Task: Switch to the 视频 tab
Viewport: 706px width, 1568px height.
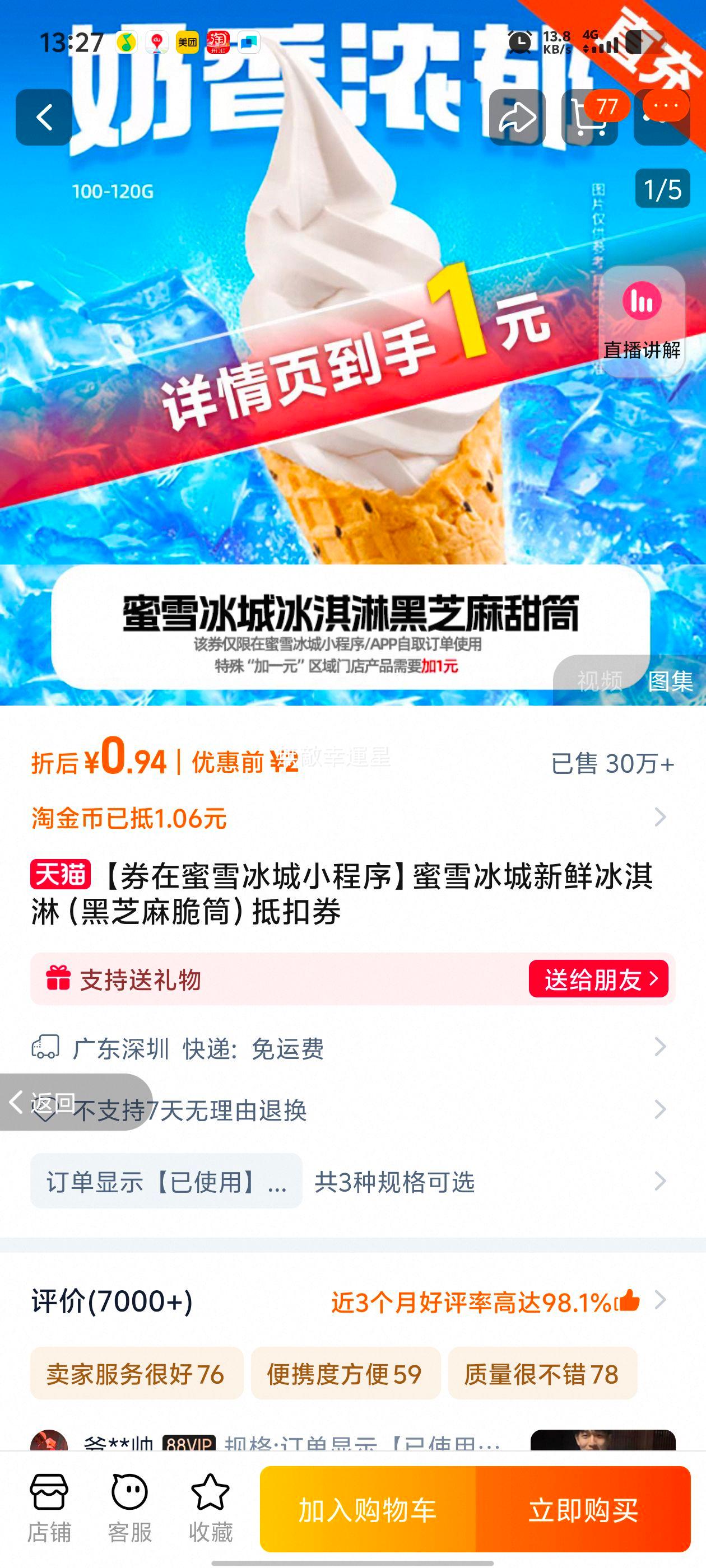Action: coord(600,682)
